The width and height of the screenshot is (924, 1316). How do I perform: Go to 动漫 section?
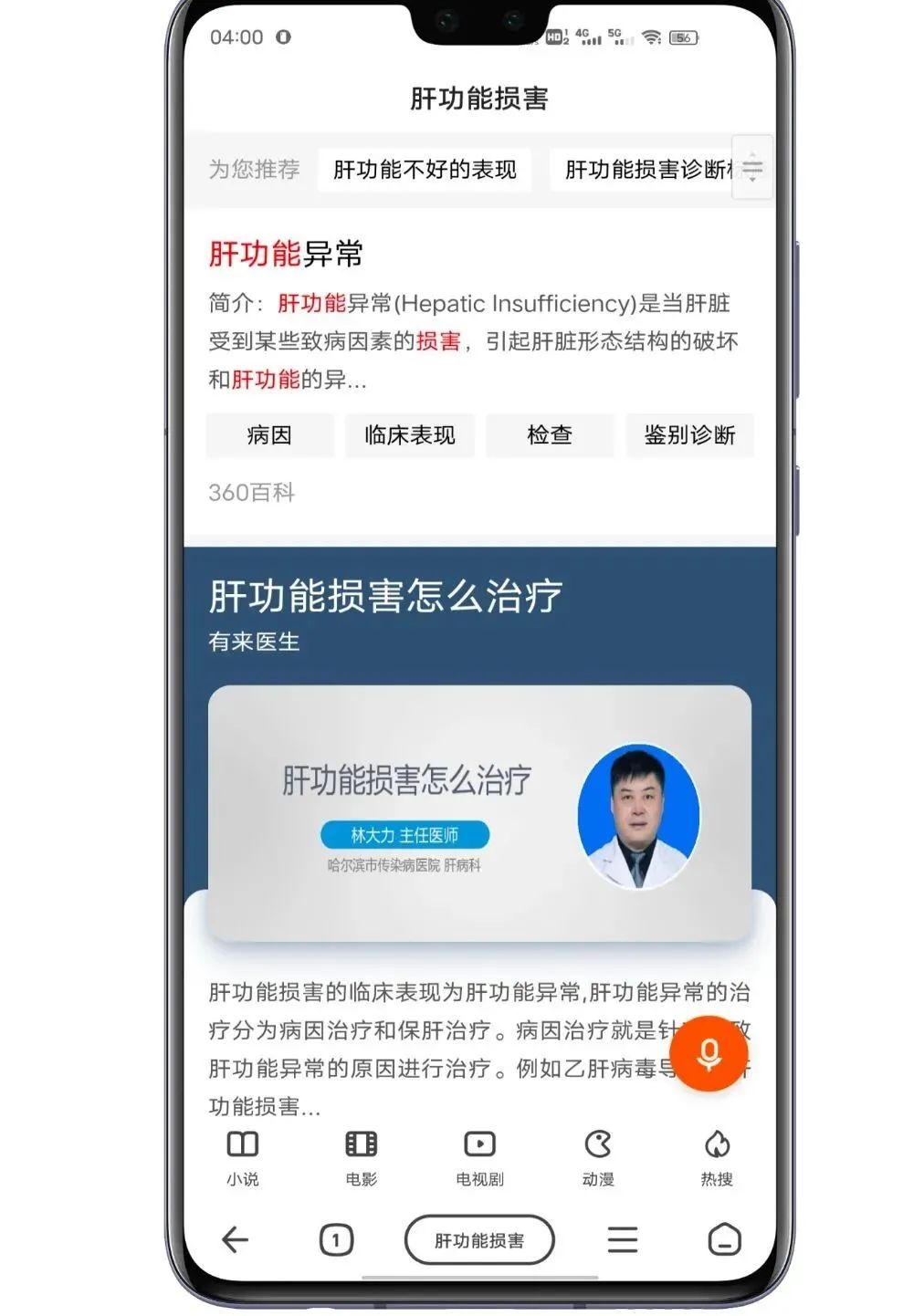tap(598, 1157)
